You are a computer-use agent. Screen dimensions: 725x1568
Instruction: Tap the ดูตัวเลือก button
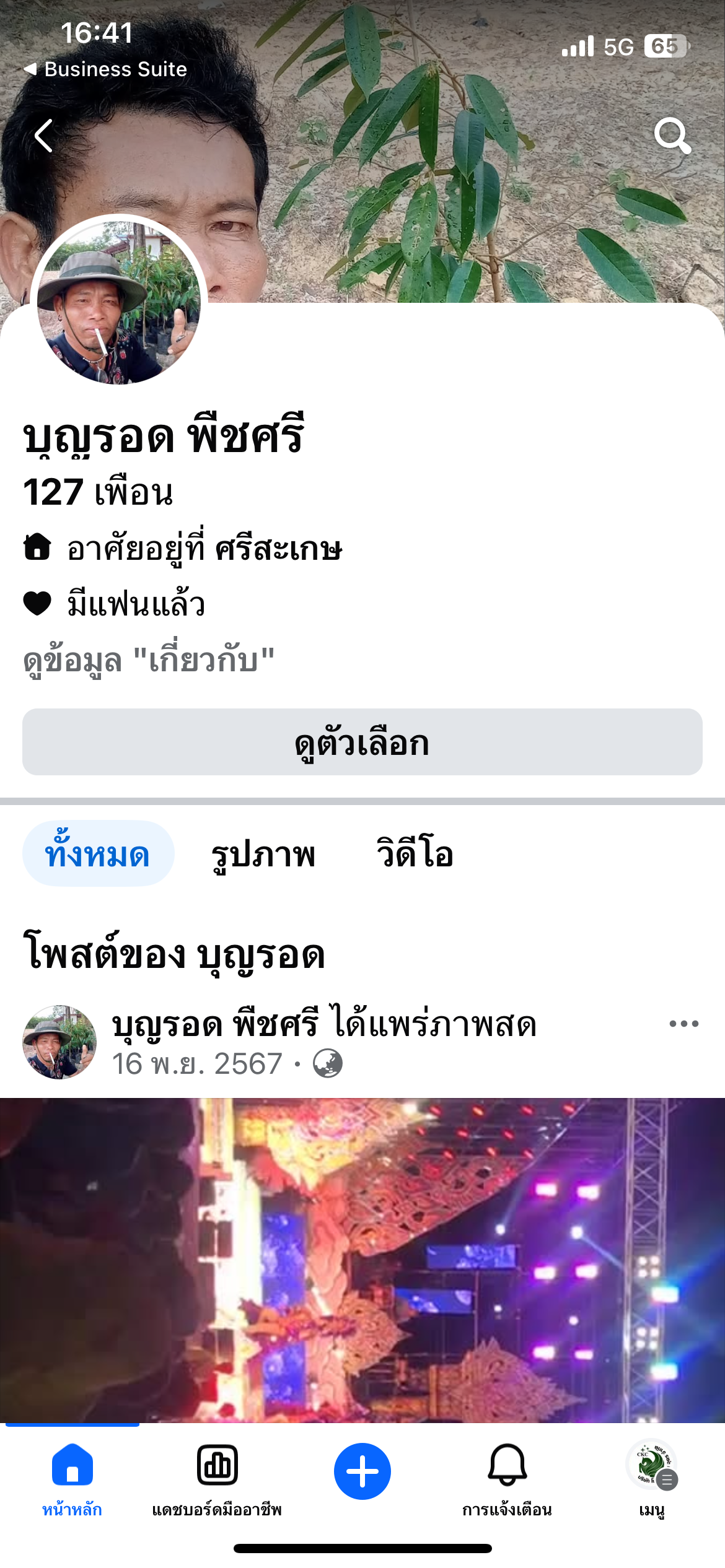pos(362,742)
